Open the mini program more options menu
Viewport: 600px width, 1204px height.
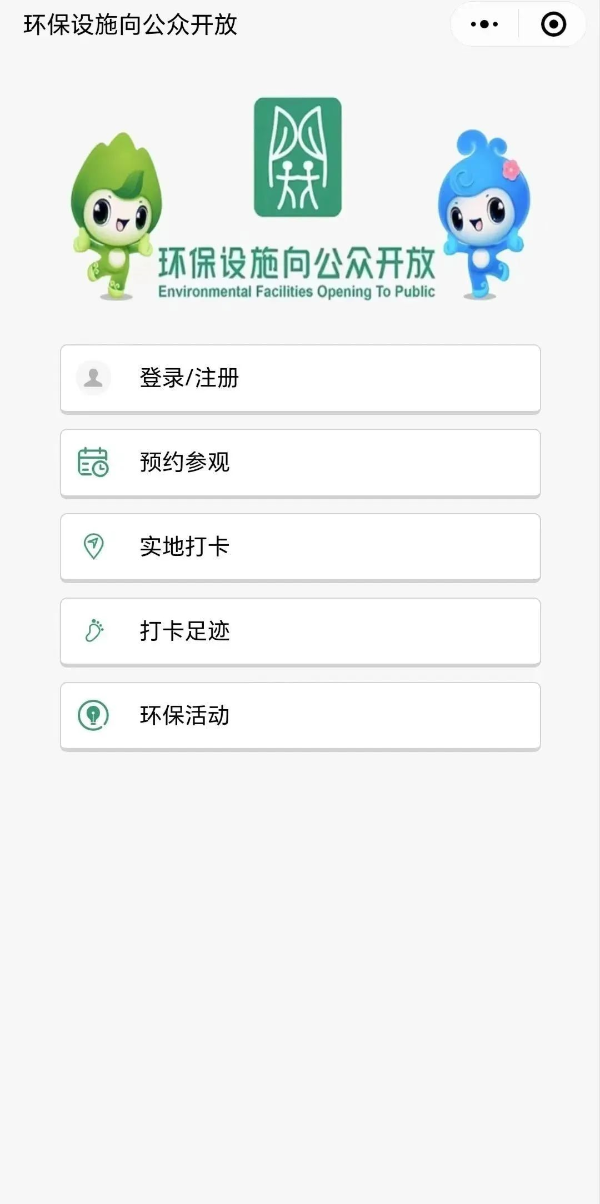484,24
